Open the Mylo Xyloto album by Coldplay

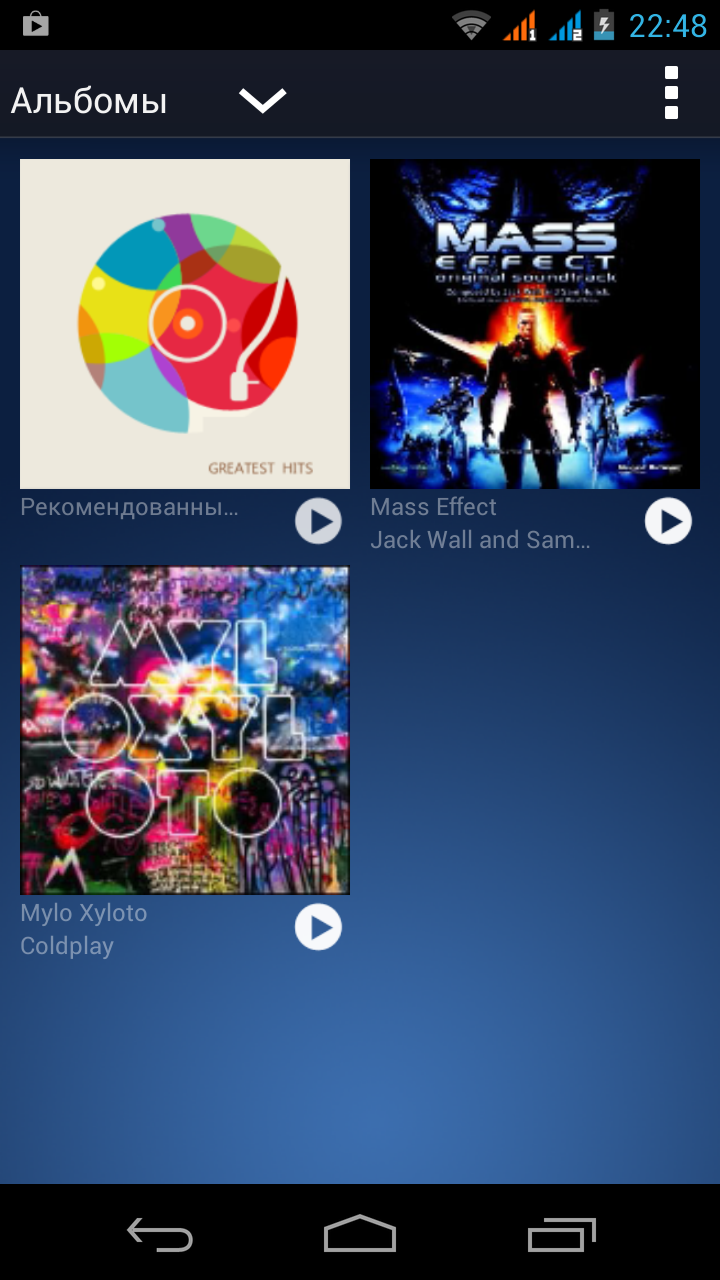coord(185,730)
